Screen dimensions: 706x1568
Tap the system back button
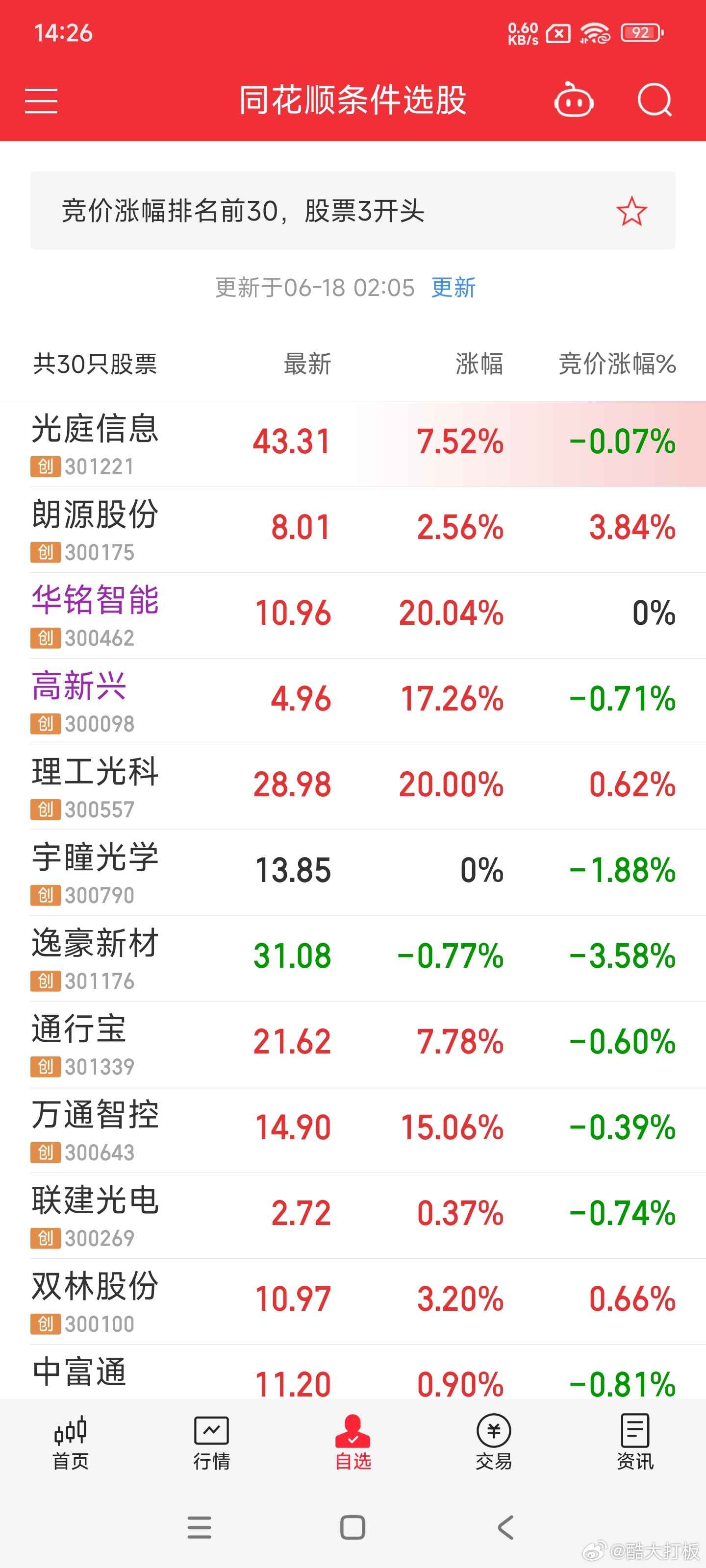[x=505, y=1527]
